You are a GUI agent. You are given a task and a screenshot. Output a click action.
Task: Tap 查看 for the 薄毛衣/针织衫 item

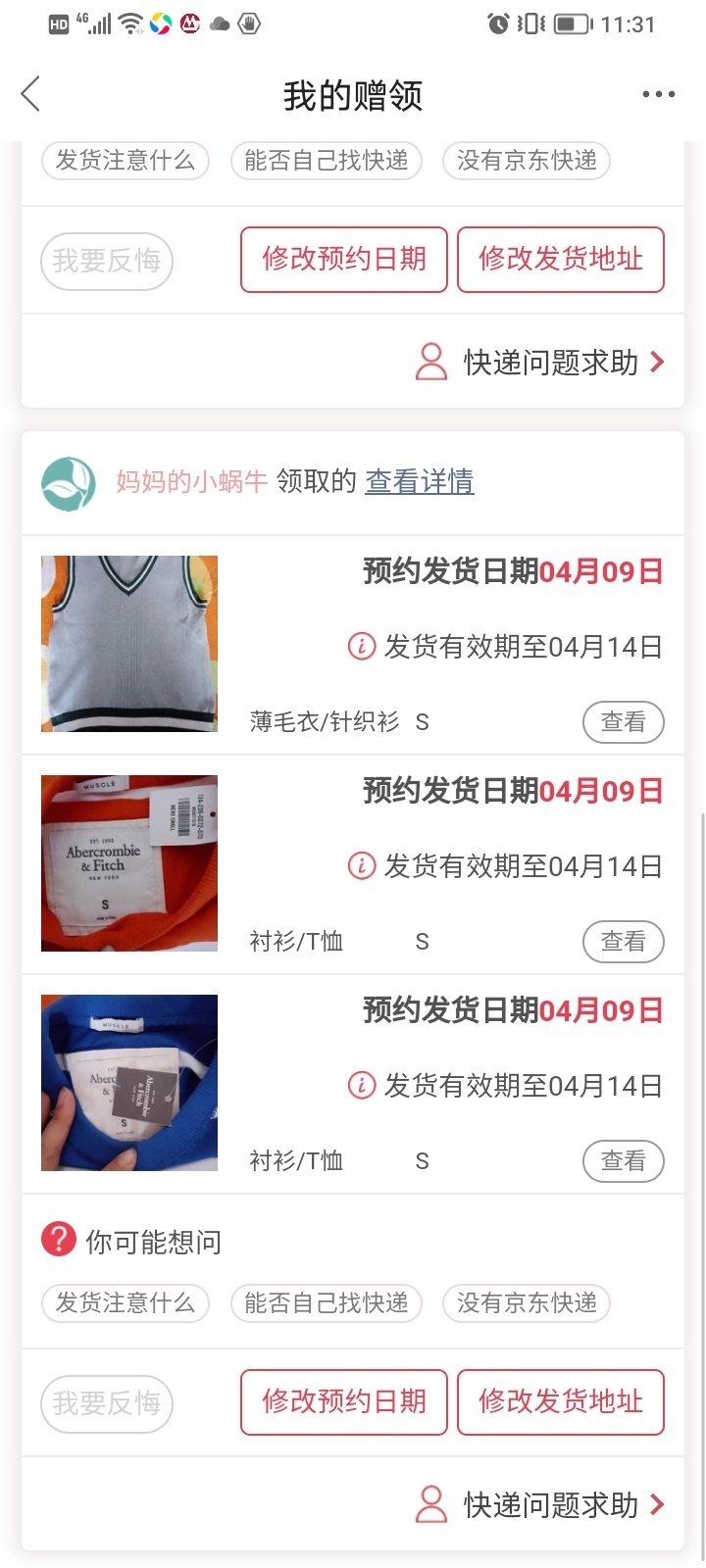pos(623,722)
